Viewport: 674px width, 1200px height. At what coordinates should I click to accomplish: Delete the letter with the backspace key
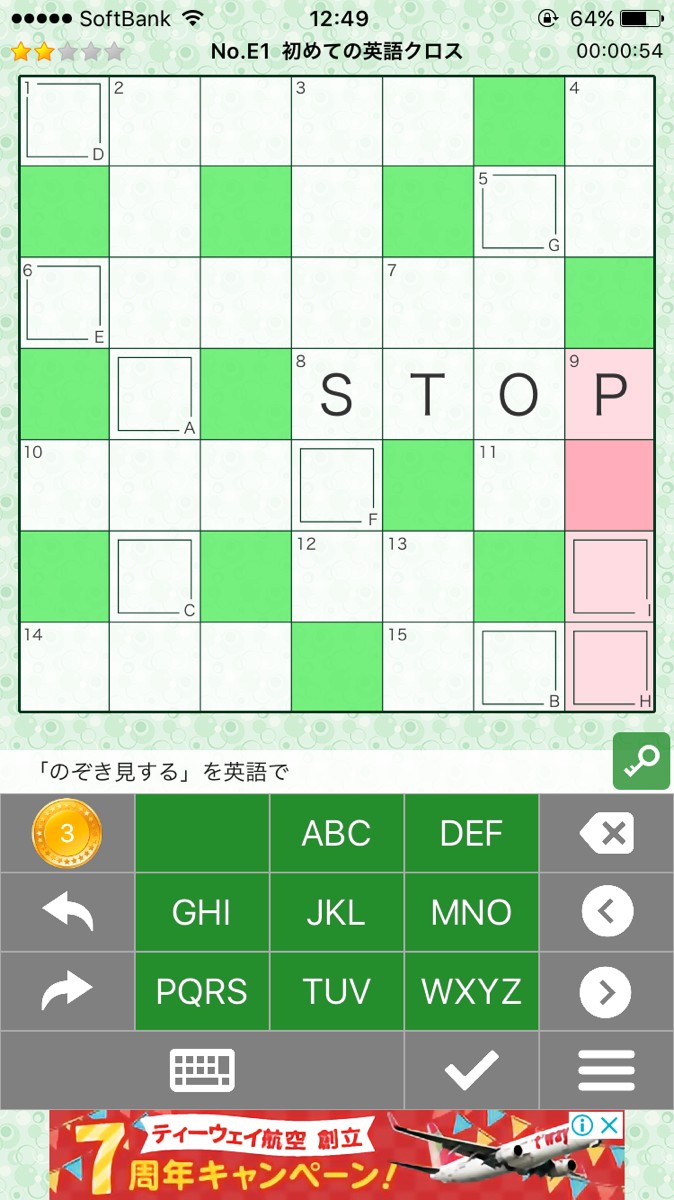point(606,833)
